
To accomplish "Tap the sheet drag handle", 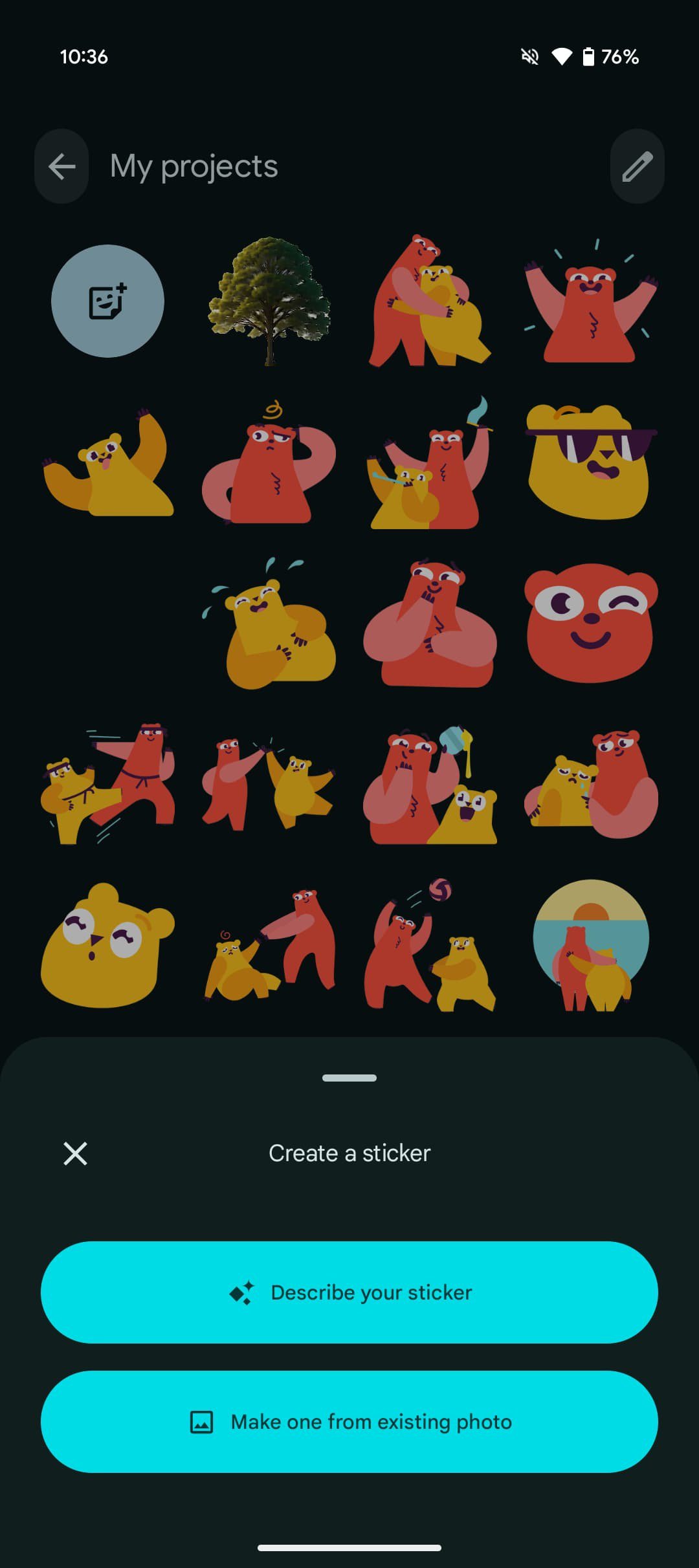I will [349, 1078].
